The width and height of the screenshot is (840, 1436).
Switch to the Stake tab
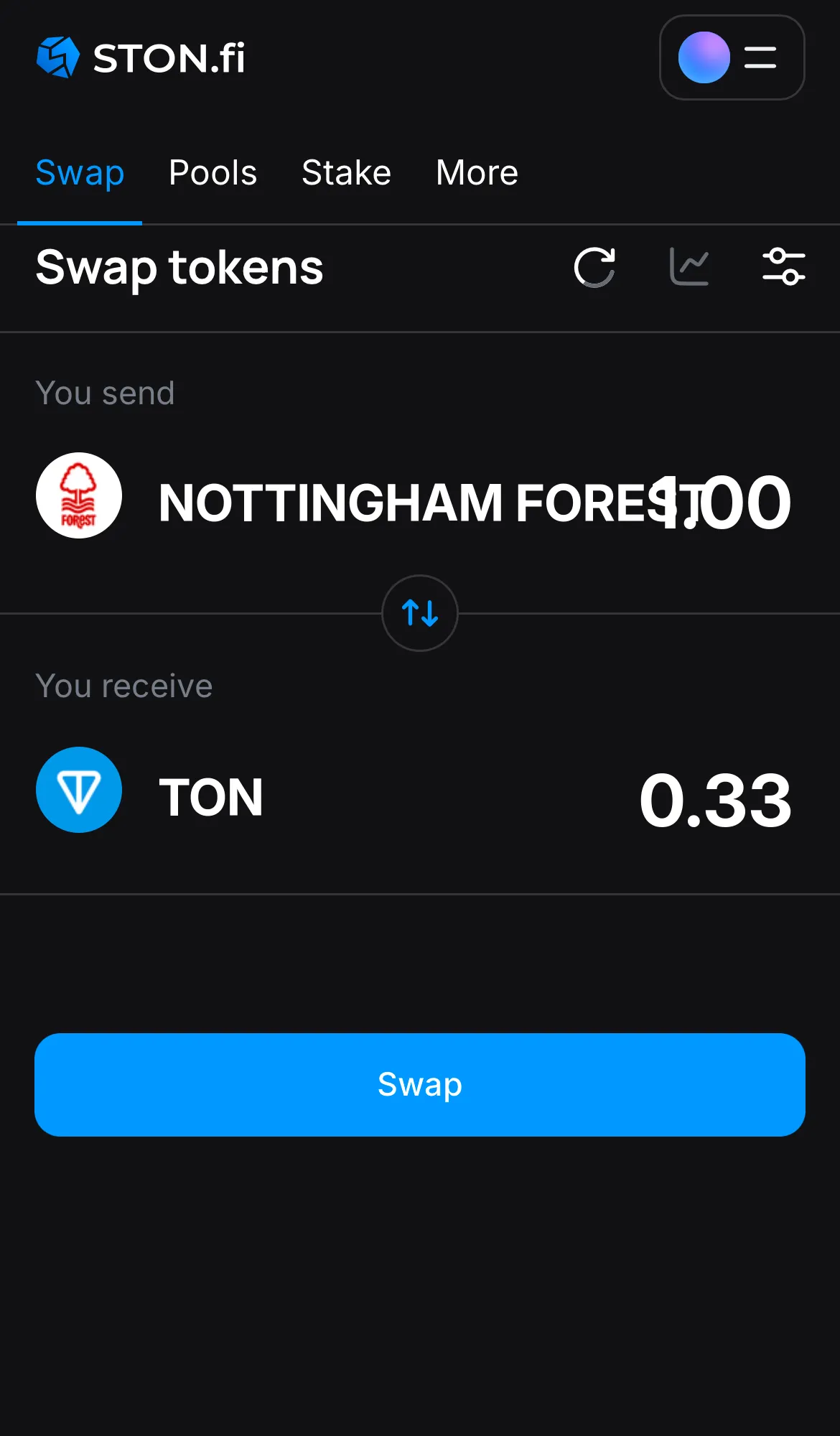click(x=346, y=172)
